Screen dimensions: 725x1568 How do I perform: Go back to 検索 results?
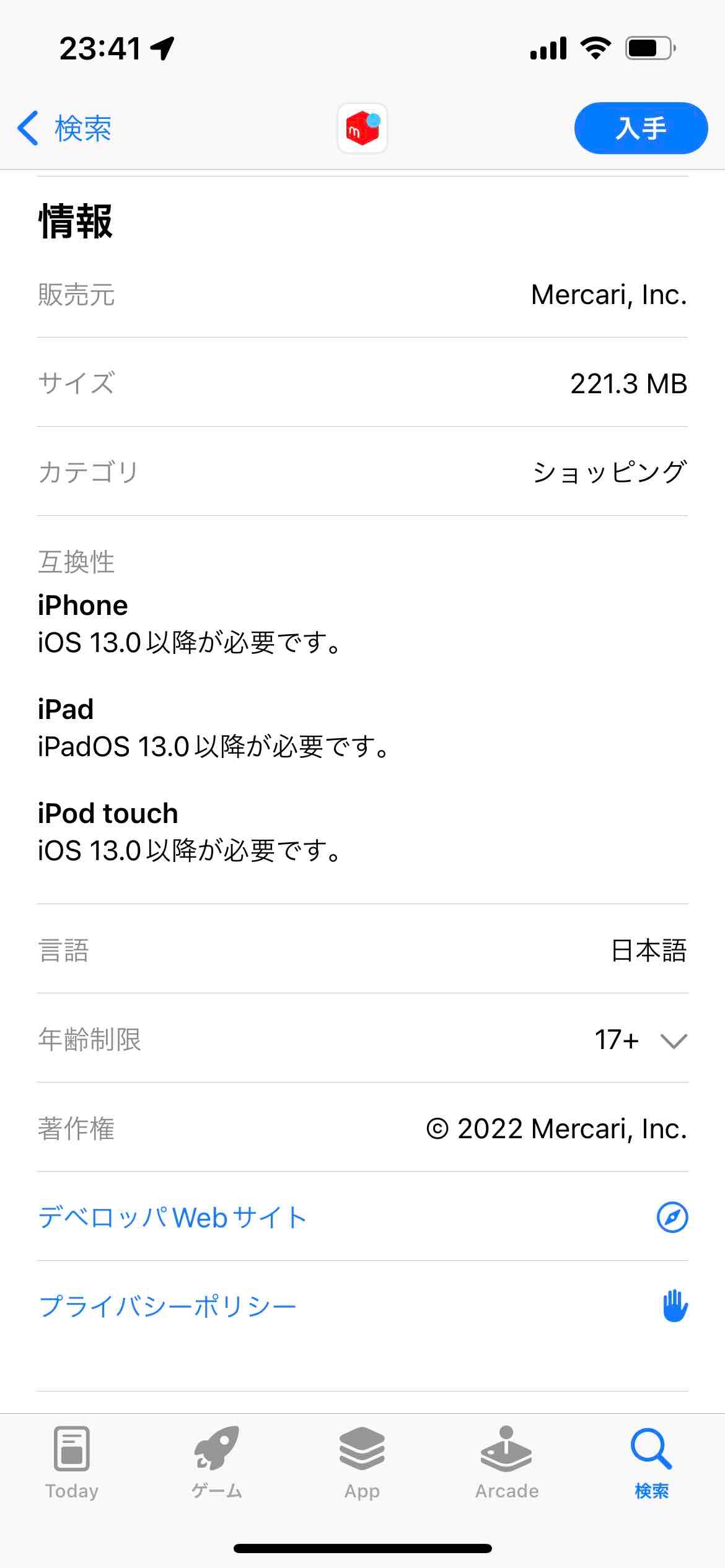[x=64, y=129]
